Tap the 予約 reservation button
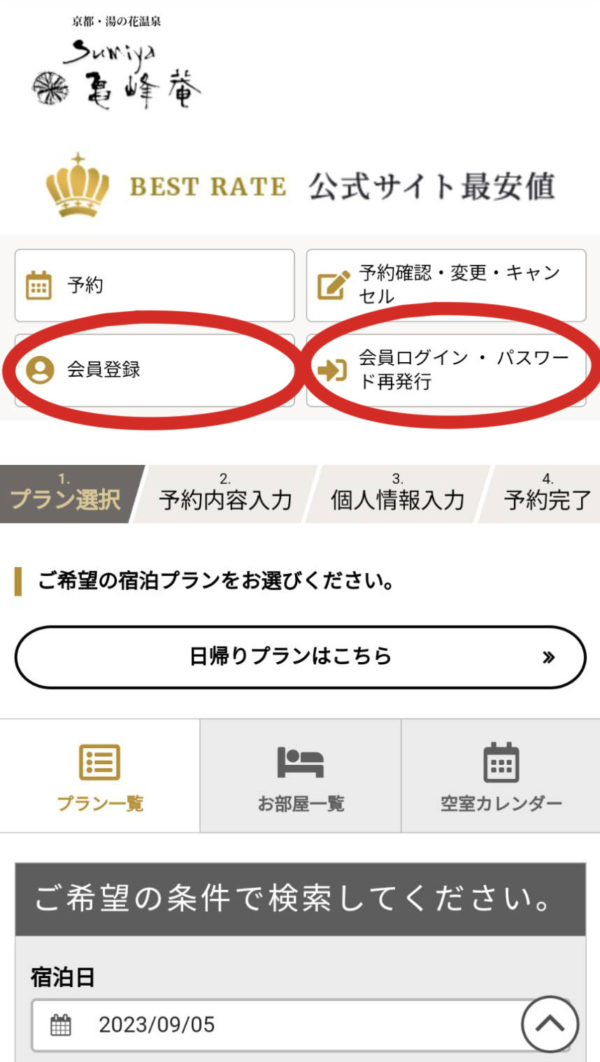The height and width of the screenshot is (1062, 600). pos(154,285)
